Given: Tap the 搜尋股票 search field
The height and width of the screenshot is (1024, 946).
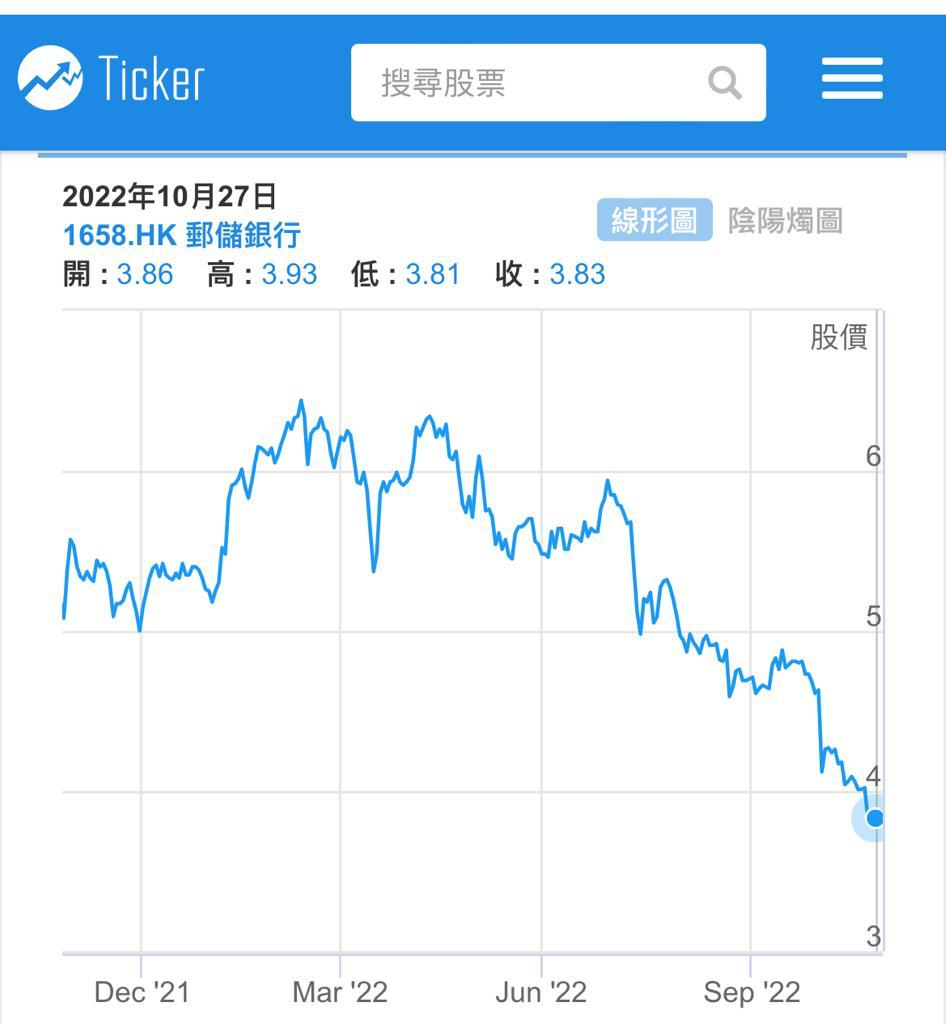Looking at the screenshot, I should pyautogui.click(x=558, y=83).
